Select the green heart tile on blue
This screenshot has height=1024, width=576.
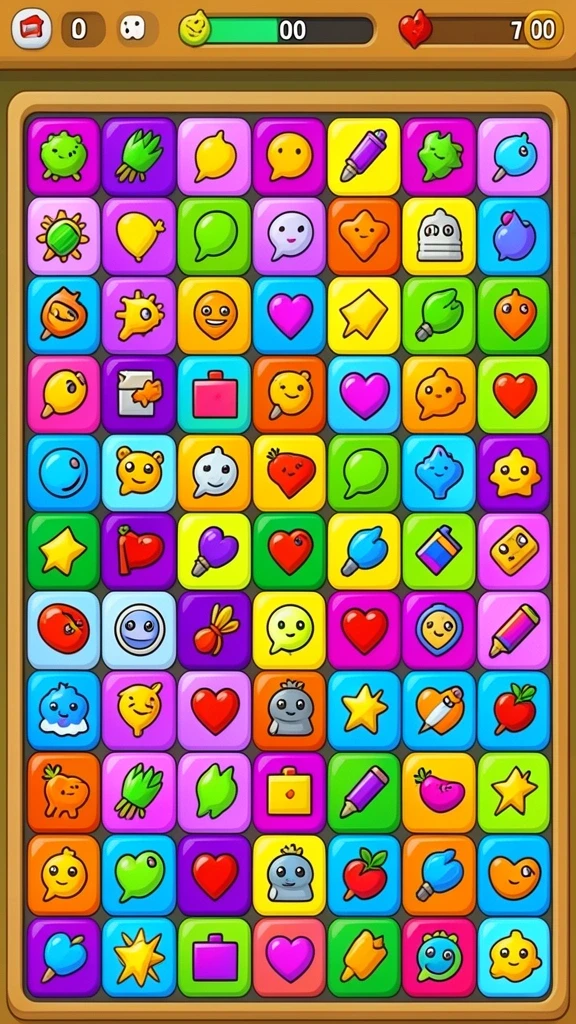click(138, 874)
